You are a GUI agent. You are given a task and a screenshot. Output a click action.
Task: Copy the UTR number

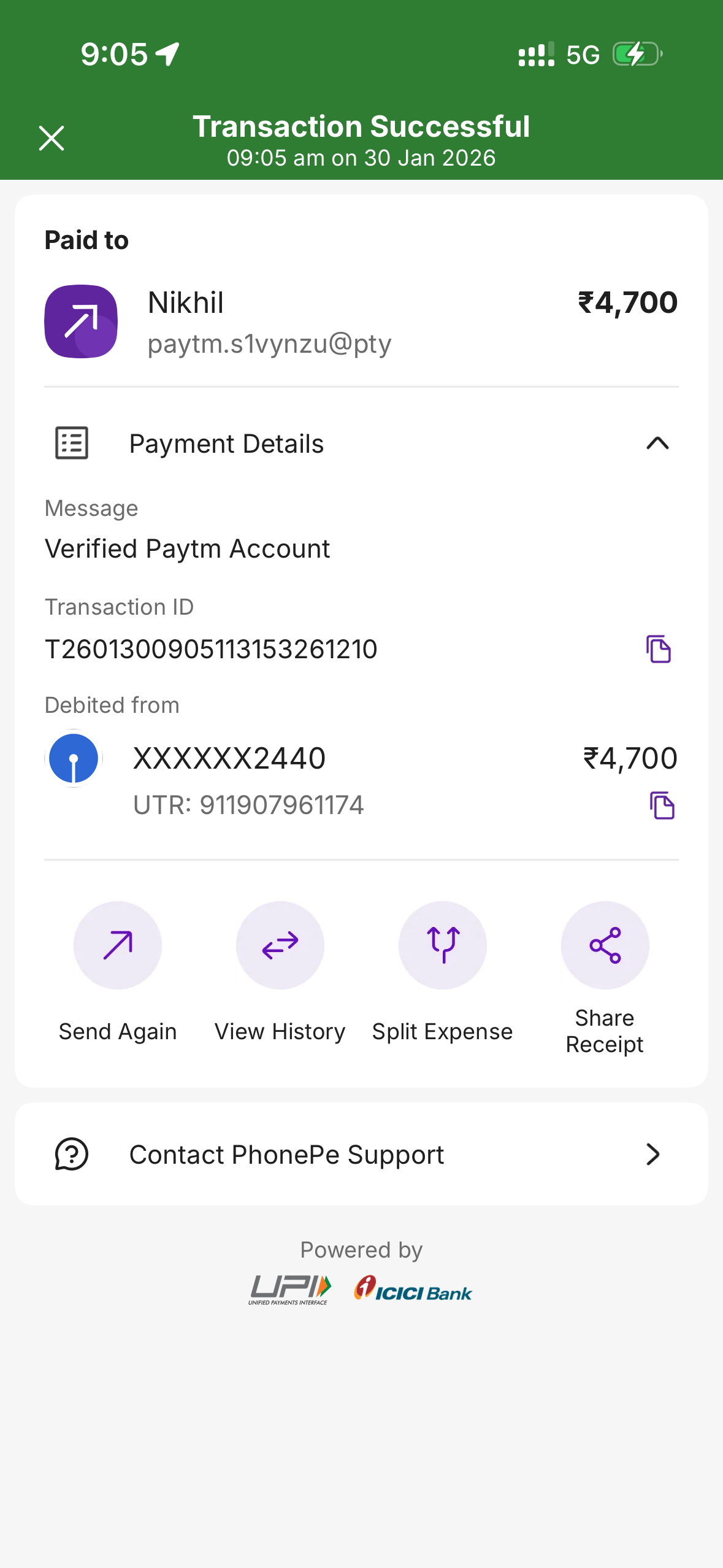coord(662,805)
